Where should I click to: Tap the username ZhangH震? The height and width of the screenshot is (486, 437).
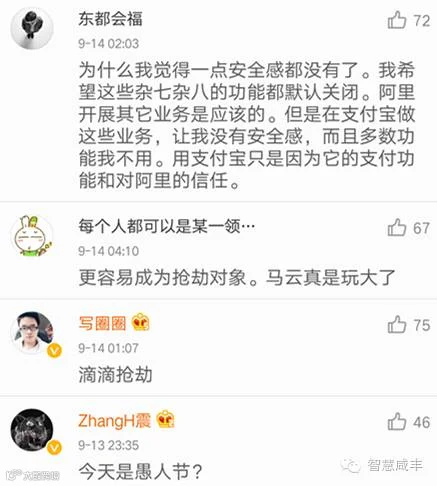(114, 421)
